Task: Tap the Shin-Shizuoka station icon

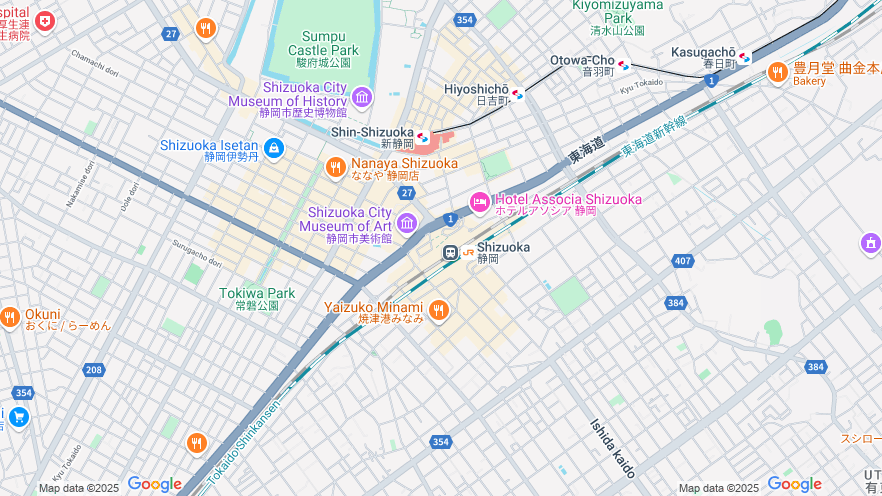Action: pos(424,137)
